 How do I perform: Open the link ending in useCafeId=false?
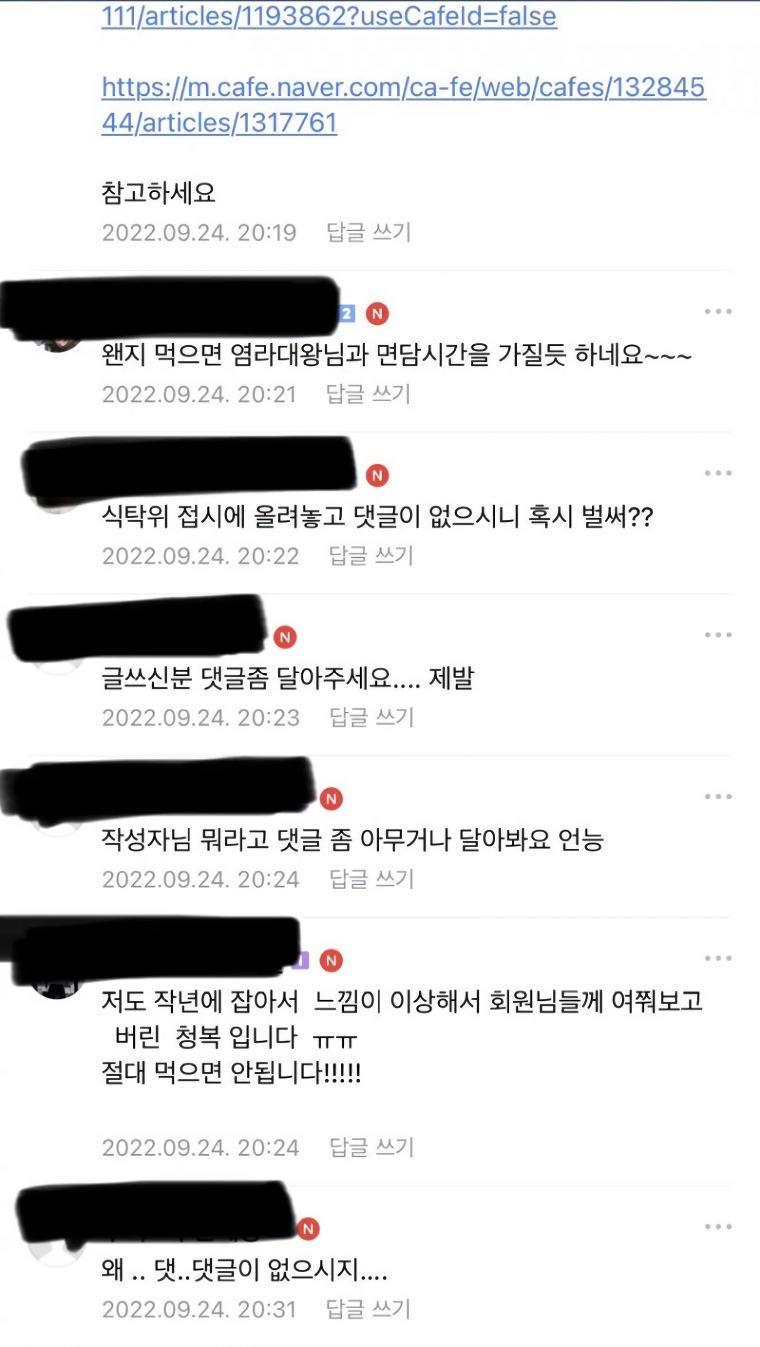329,17
